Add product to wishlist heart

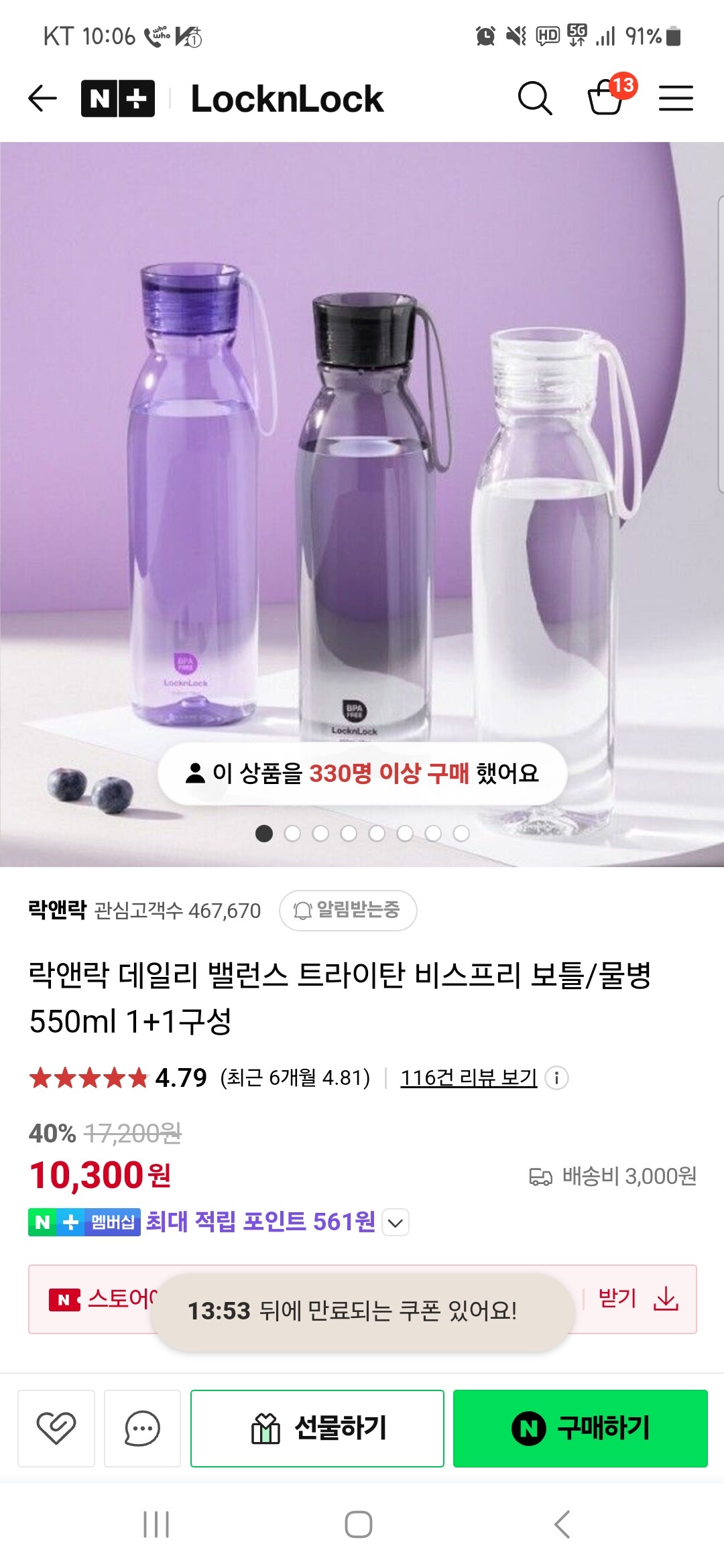56,1428
